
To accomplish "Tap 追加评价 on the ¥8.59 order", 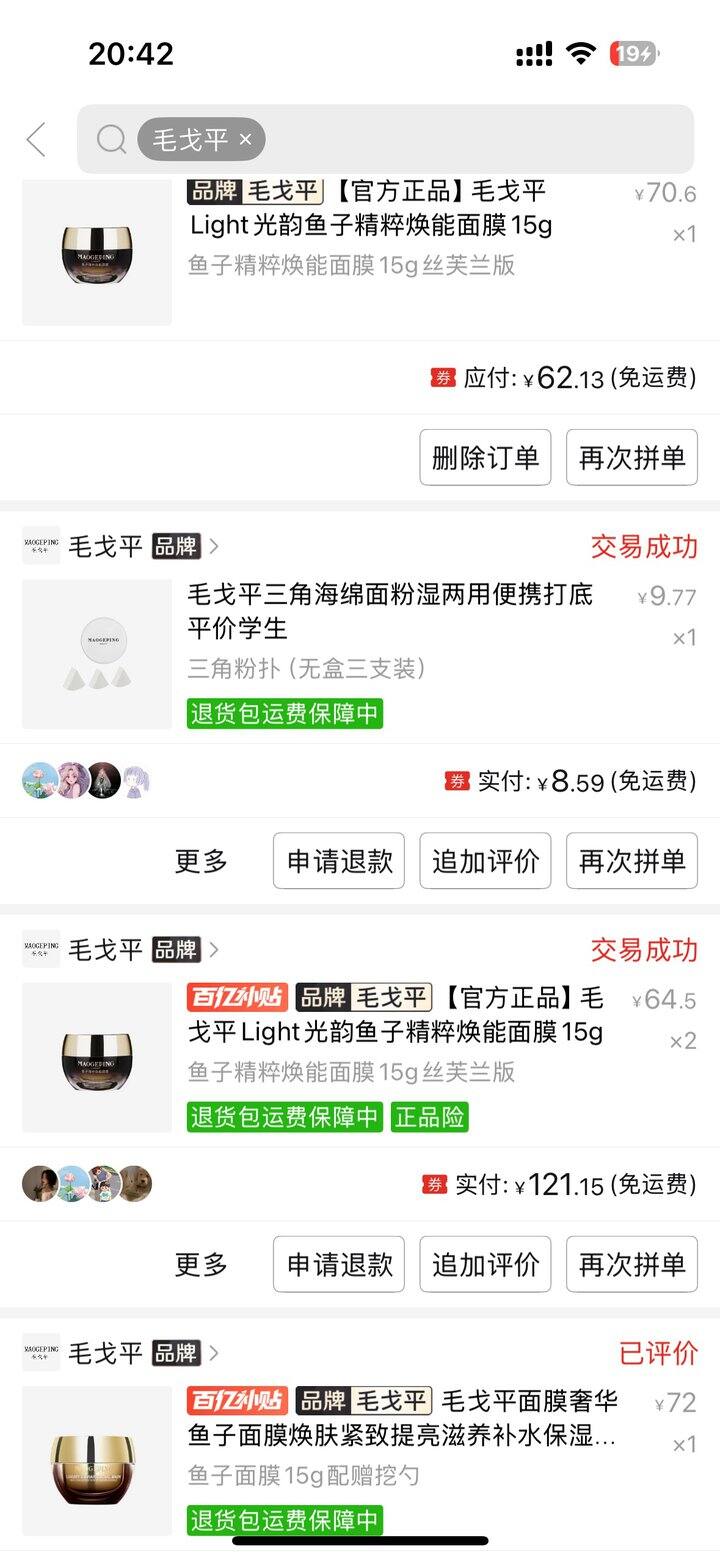I will pyautogui.click(x=485, y=861).
